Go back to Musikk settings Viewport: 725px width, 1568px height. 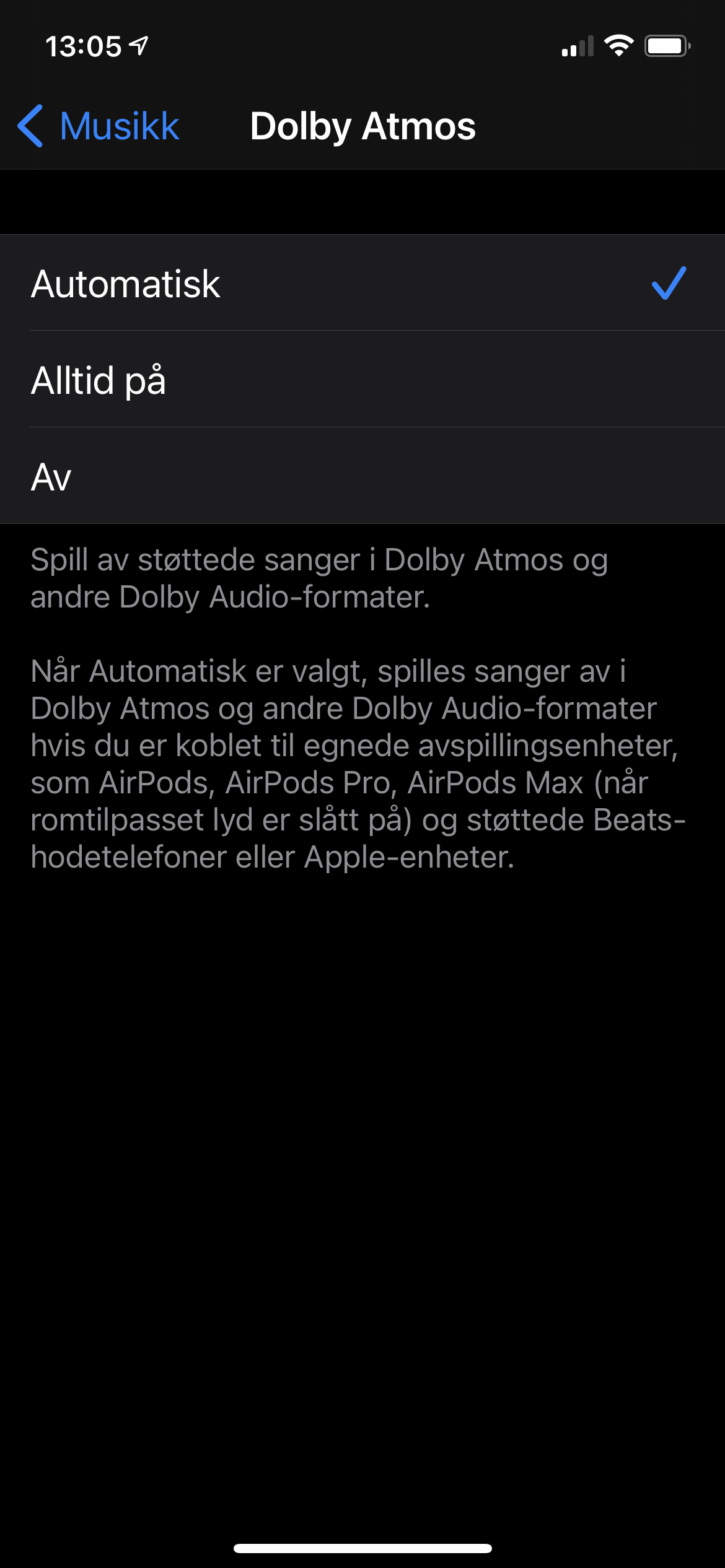pyautogui.click(x=99, y=126)
